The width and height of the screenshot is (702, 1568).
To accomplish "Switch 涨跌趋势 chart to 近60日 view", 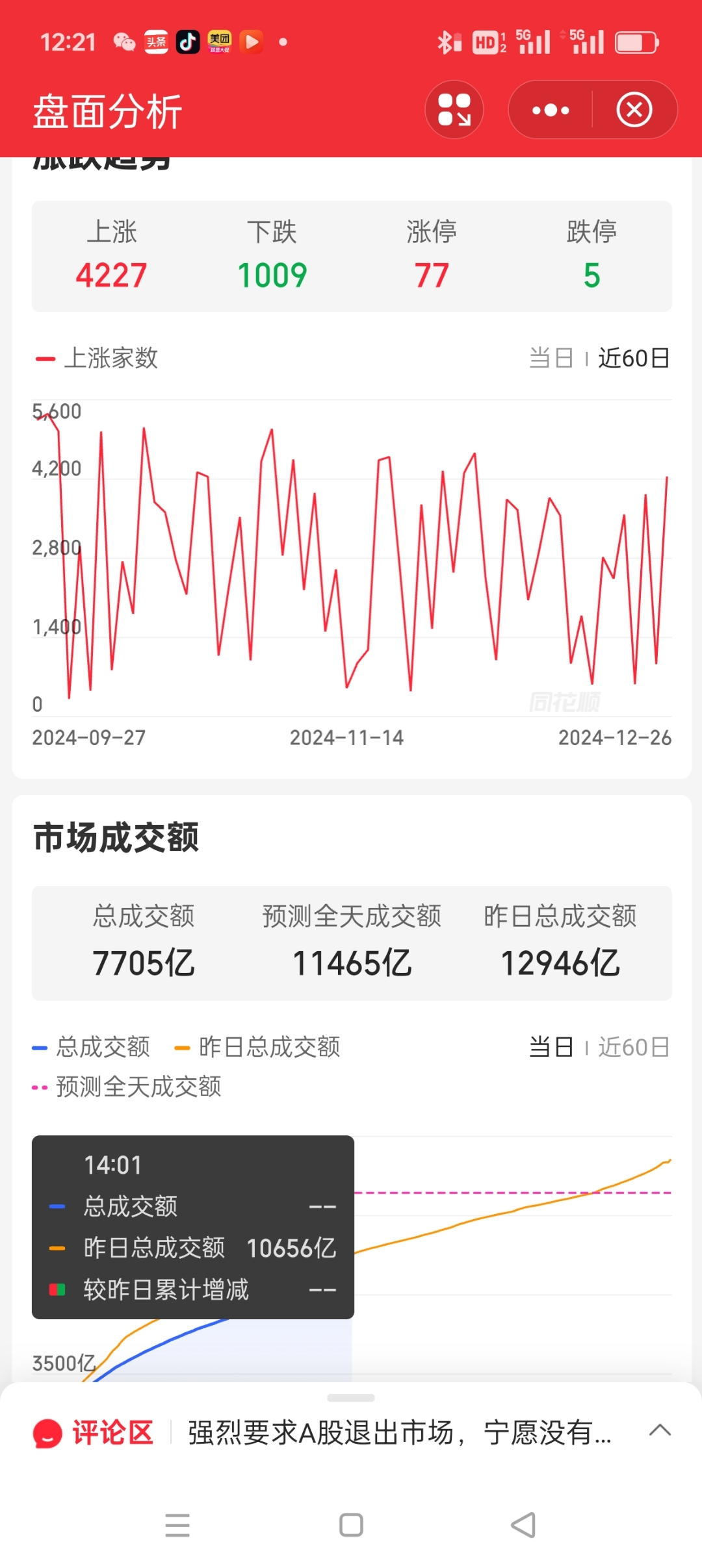I will click(x=633, y=359).
